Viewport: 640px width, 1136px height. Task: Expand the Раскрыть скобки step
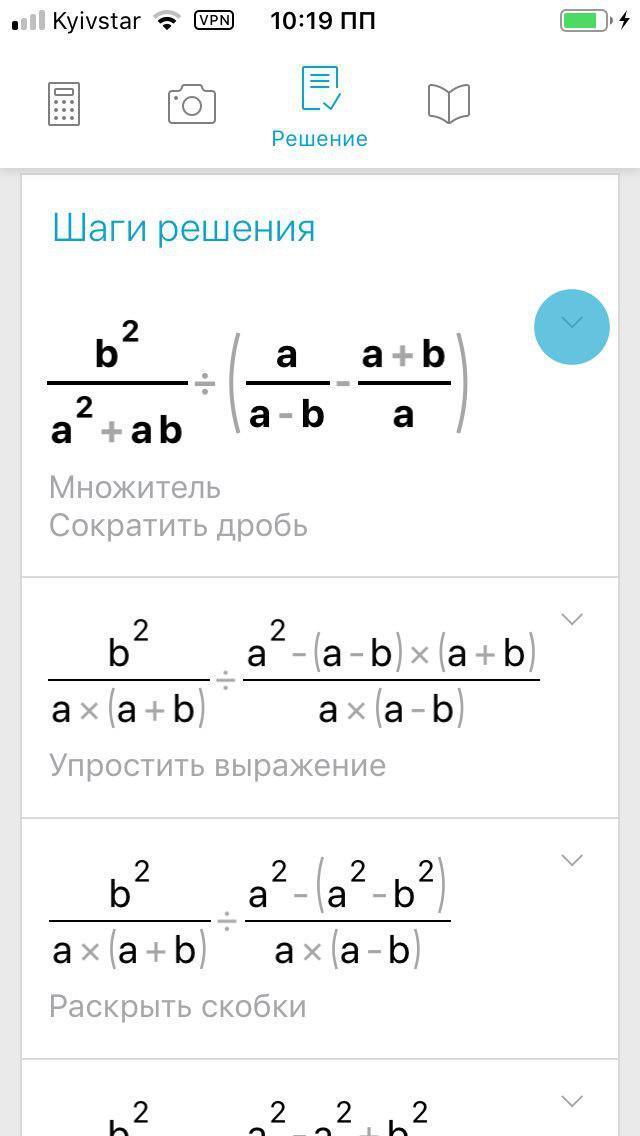tap(572, 860)
